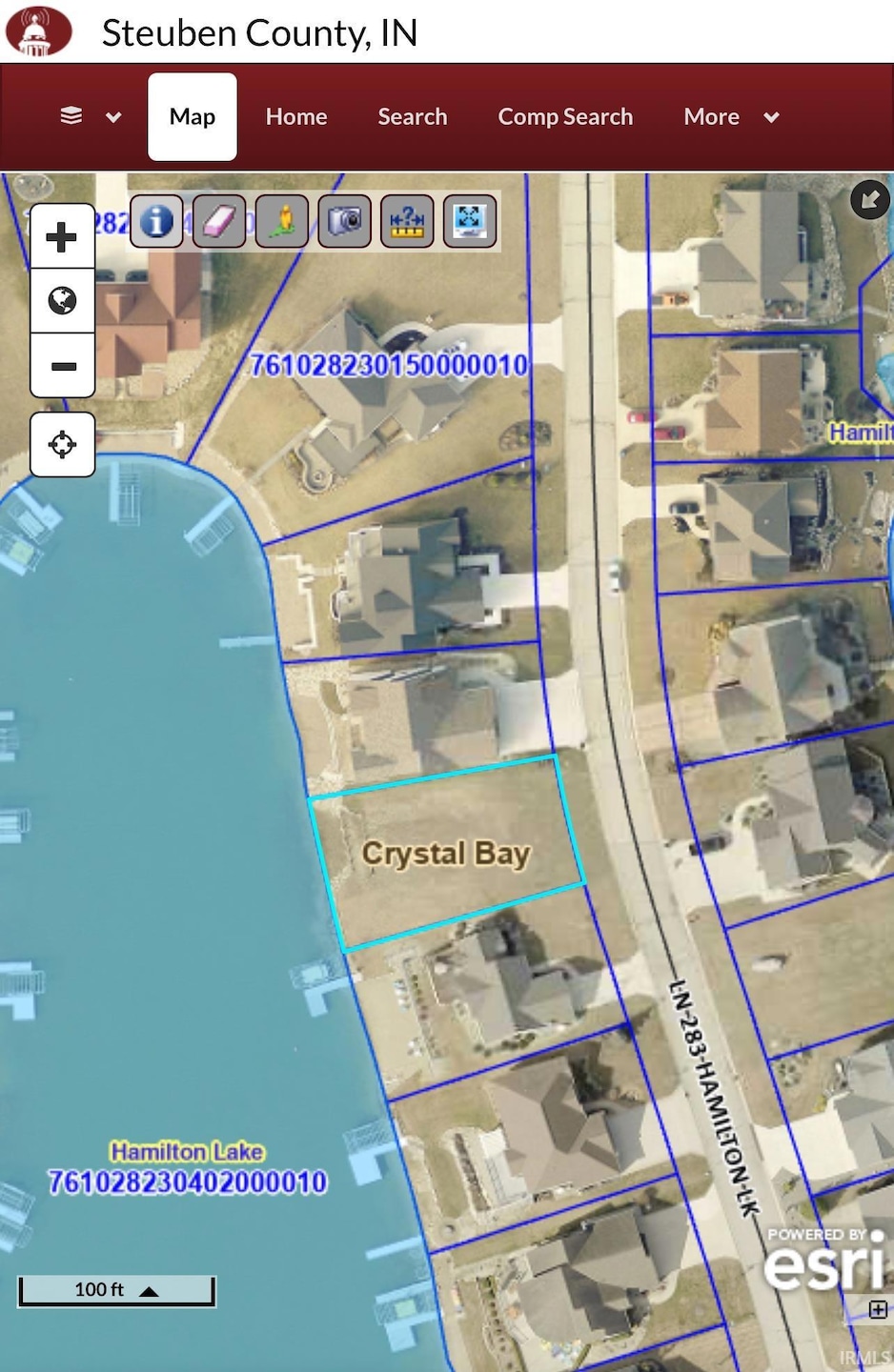Screen dimensions: 894x1372
Task: Reset map to full extent globe
Action: (x=63, y=301)
